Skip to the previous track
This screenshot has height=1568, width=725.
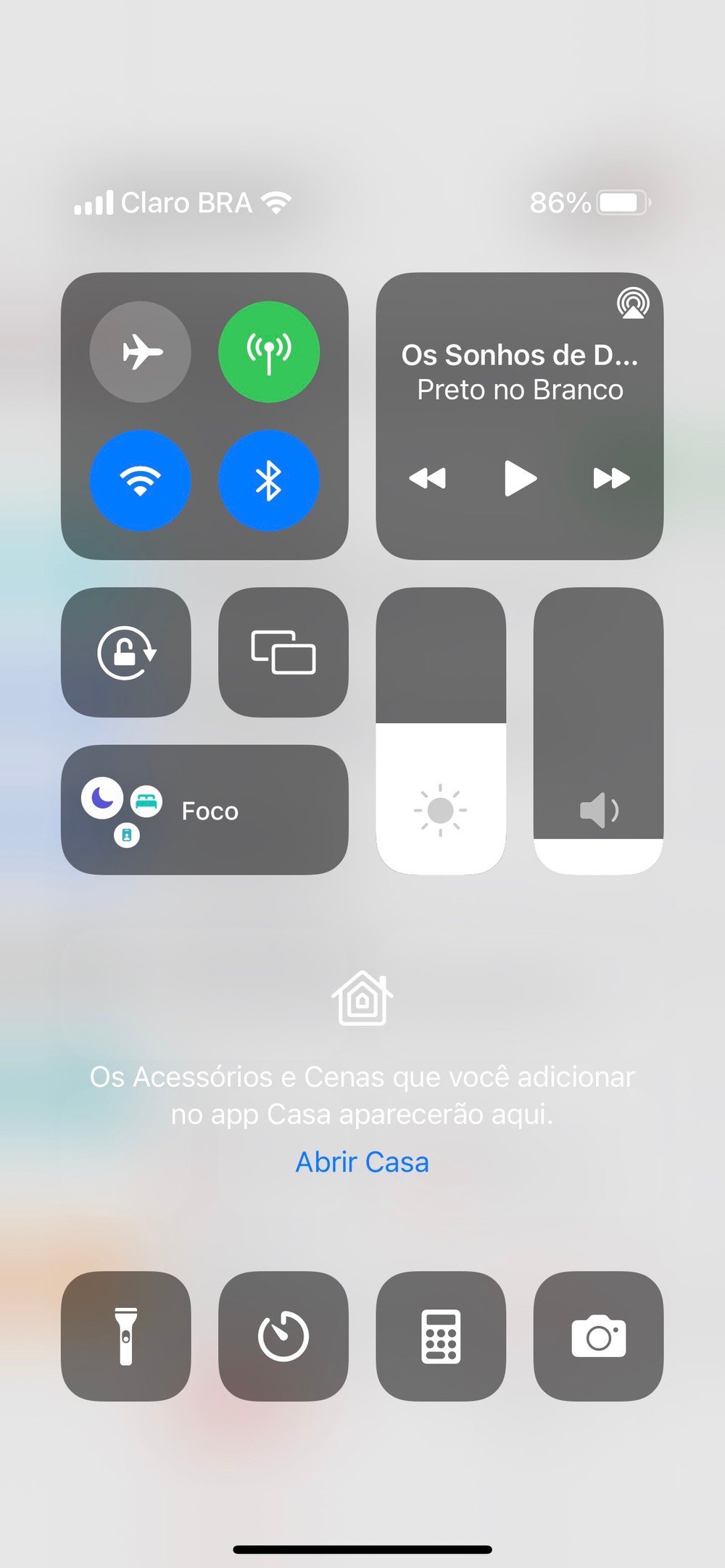(428, 478)
